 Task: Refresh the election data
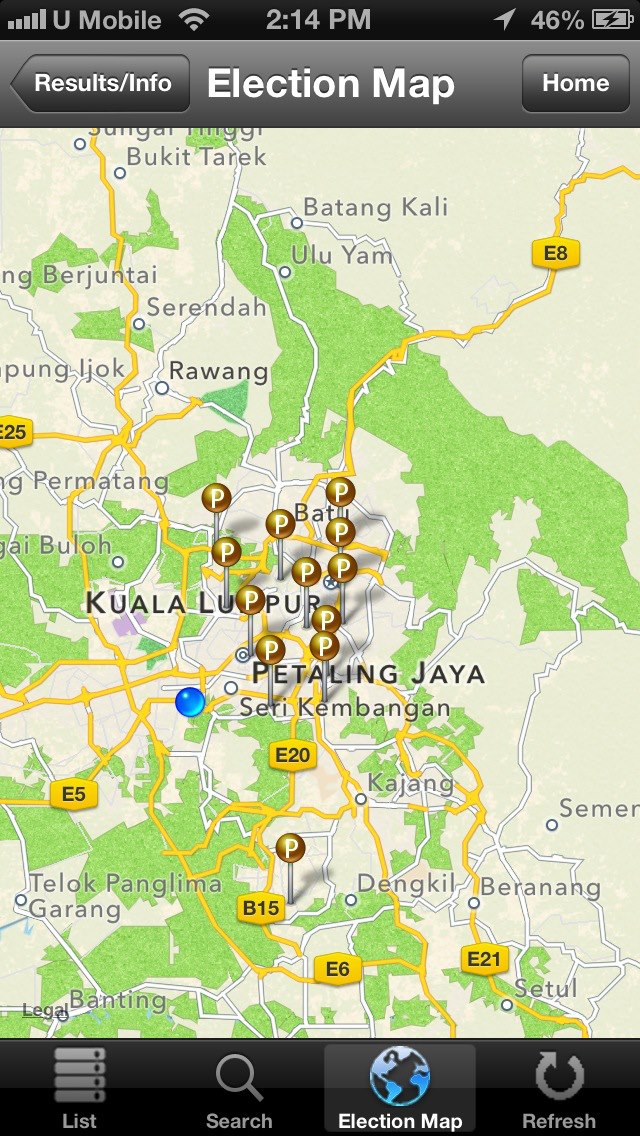pyautogui.click(x=560, y=1088)
